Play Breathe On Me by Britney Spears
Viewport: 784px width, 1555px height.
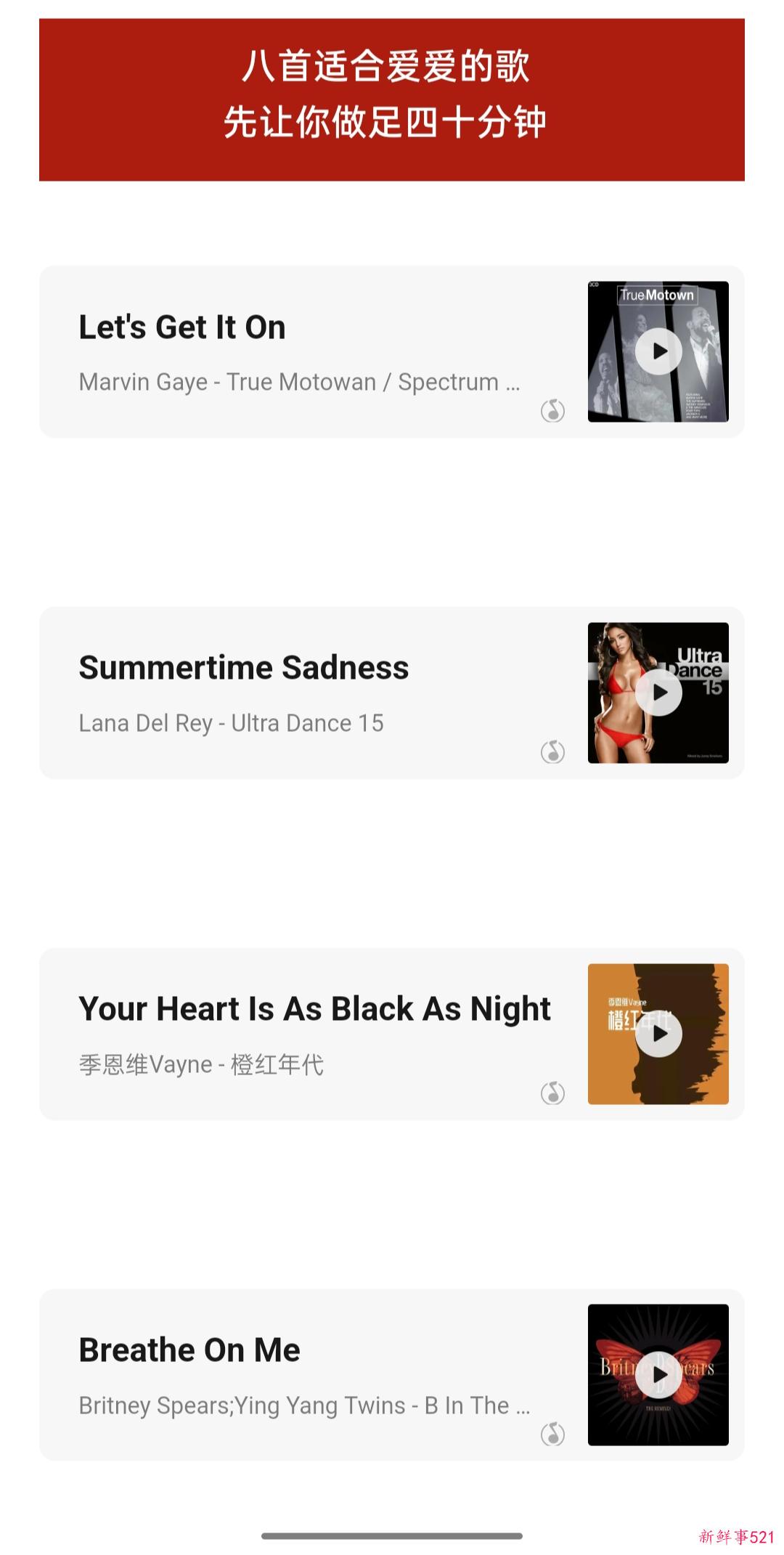[658, 1374]
